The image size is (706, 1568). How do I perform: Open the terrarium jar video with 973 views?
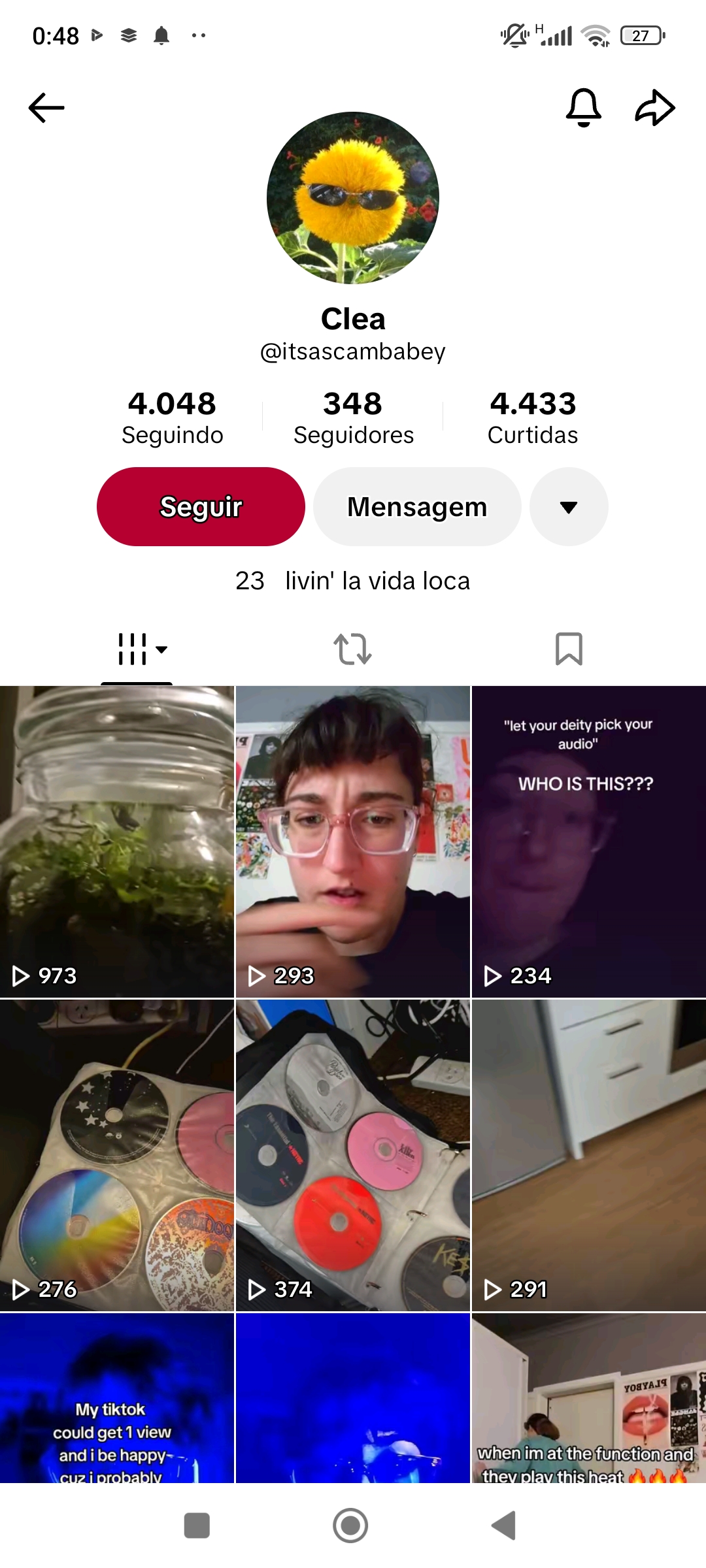(x=117, y=841)
